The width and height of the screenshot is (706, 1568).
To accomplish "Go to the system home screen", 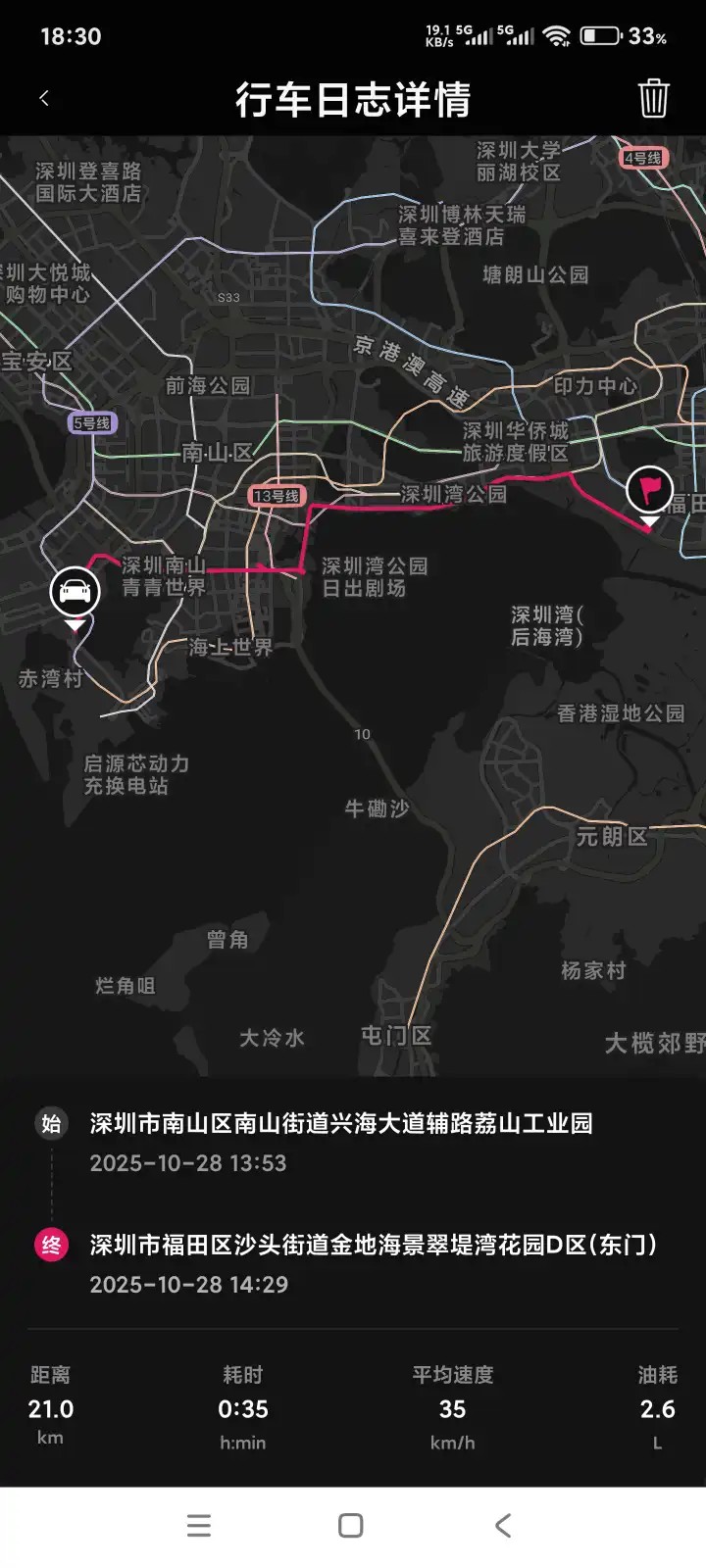I will pos(351,1525).
